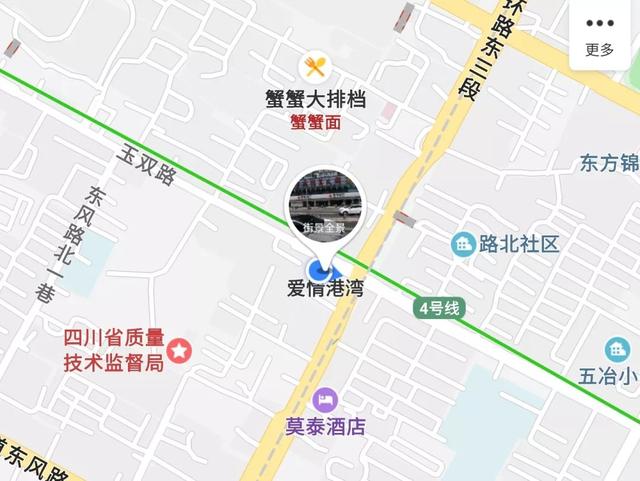
Task: Open the 更多 options menu
Action: click(600, 34)
